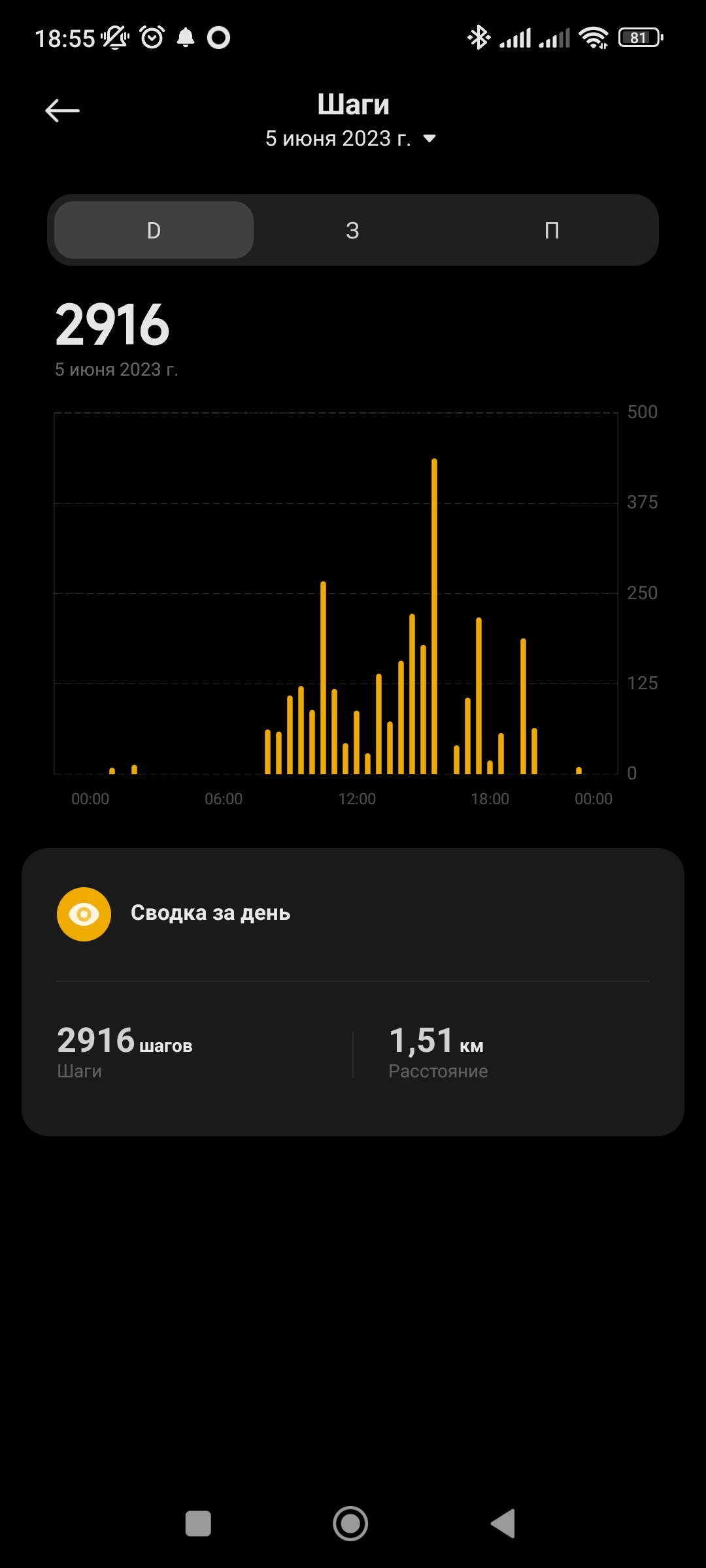Viewport: 706px width, 1568px height.
Task: Tap the 2916 шагов step count
Action: tap(124, 1042)
